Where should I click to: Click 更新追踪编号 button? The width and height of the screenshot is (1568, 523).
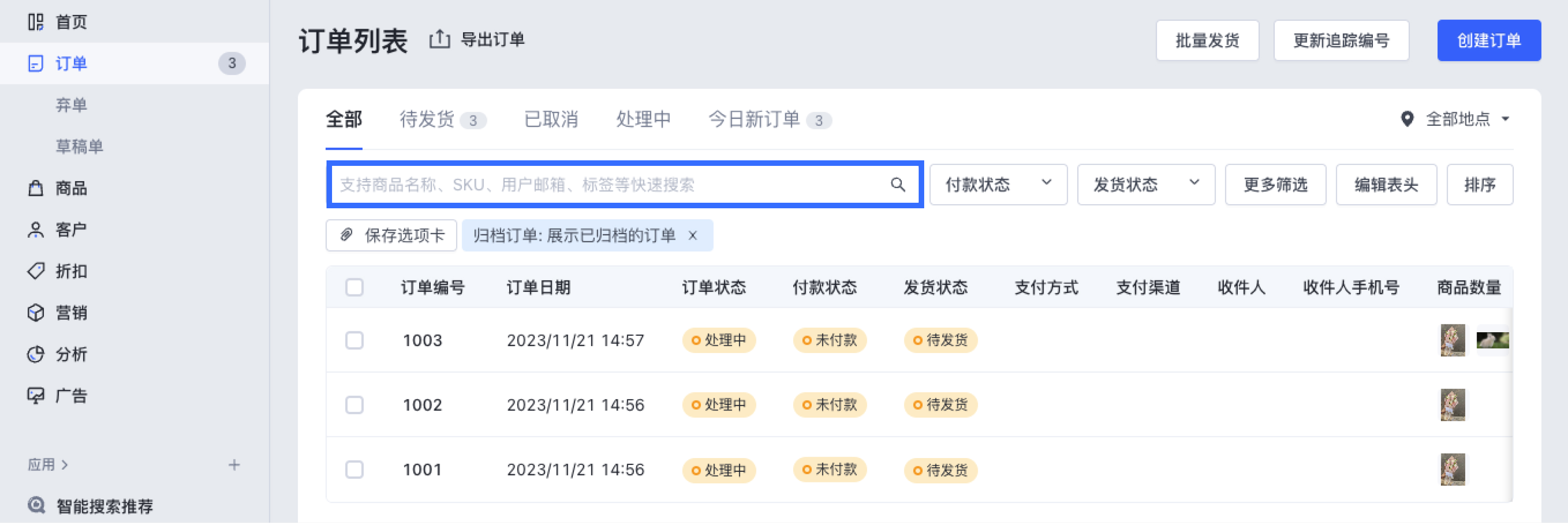[1340, 41]
